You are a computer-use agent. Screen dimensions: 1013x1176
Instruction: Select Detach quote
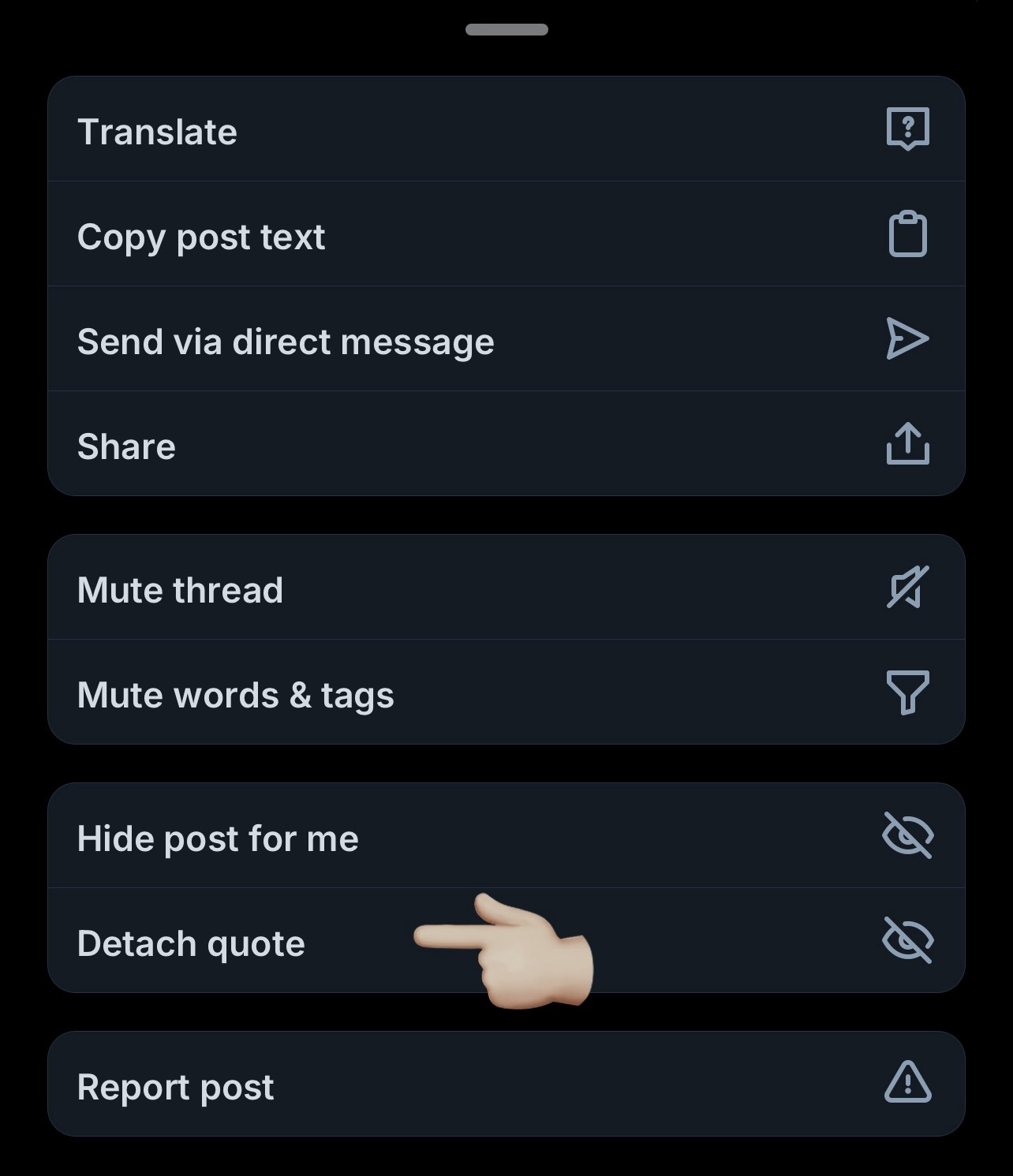[237, 943]
